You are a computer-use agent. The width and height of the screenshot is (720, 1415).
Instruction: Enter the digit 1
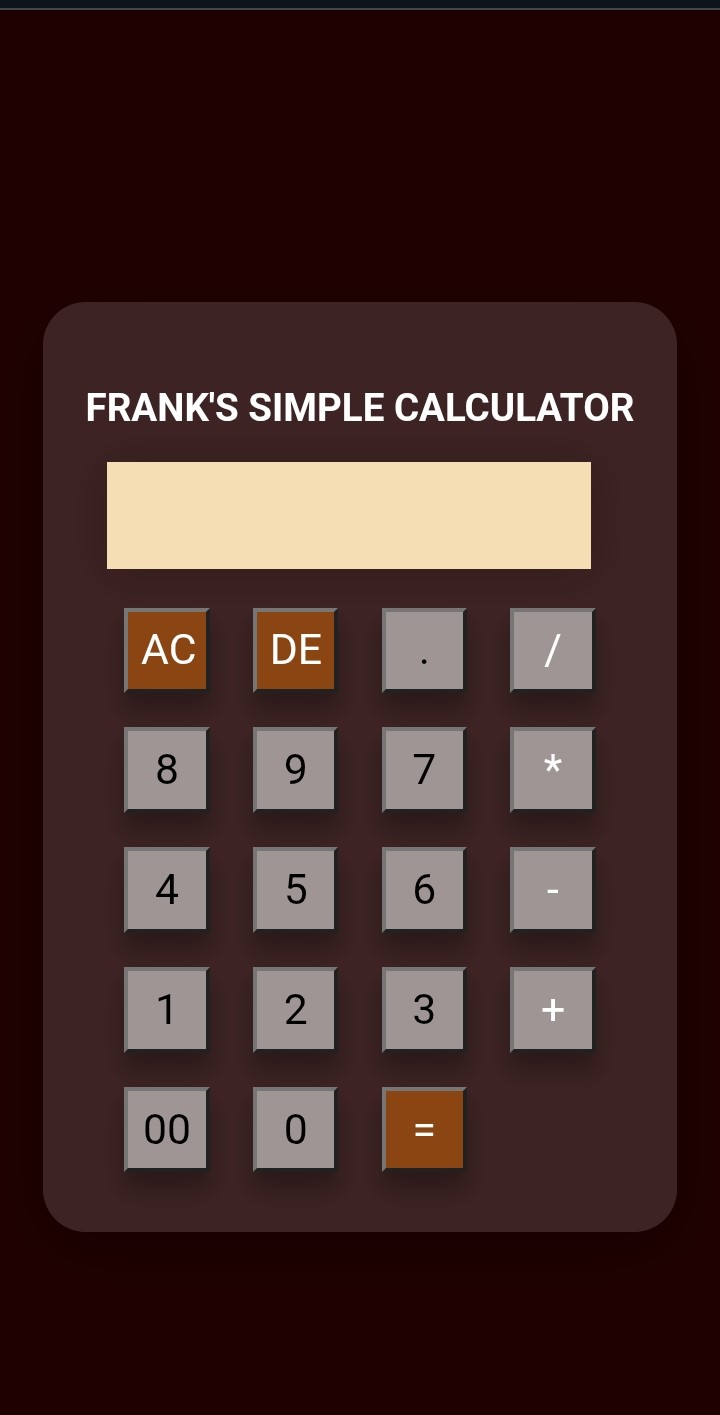coord(167,1009)
